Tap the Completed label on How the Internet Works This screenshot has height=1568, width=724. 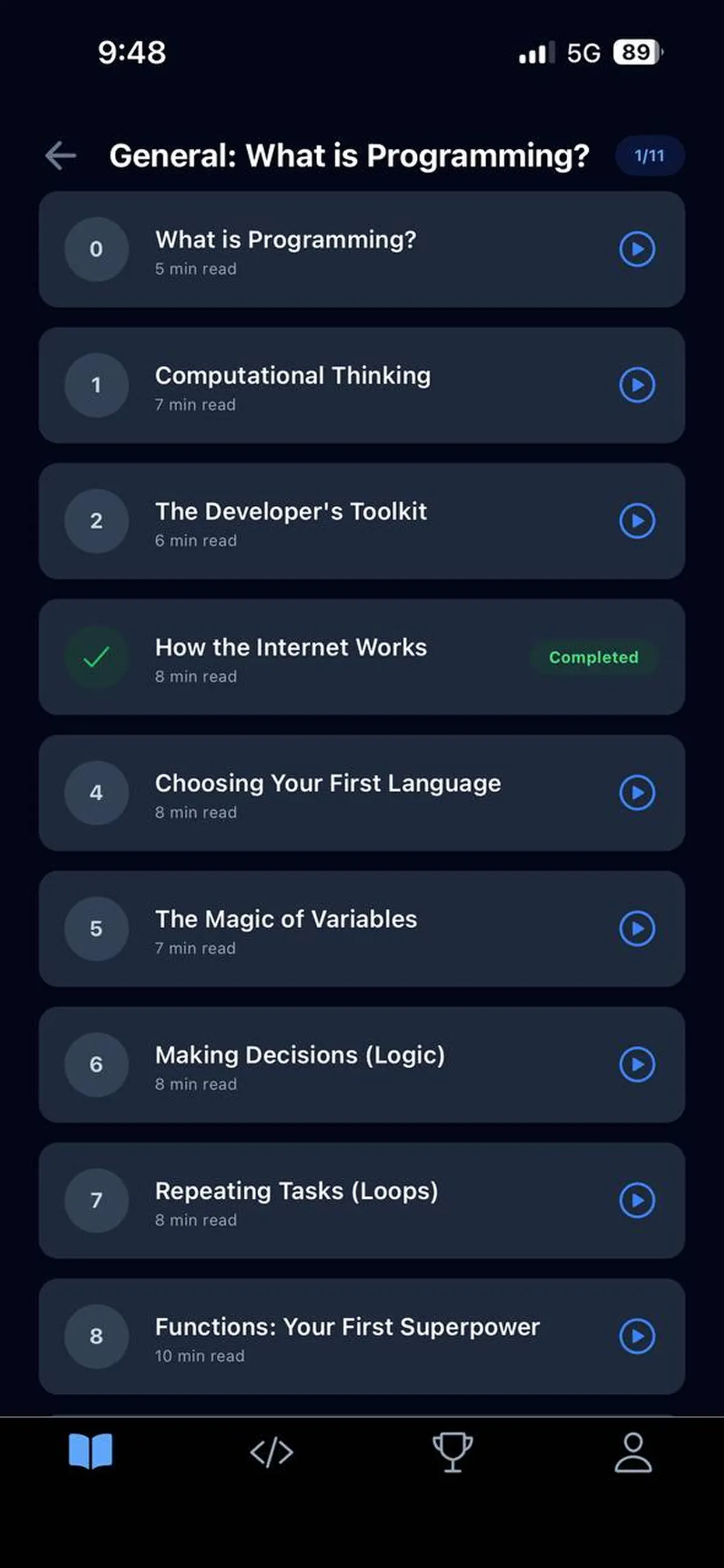[595, 657]
